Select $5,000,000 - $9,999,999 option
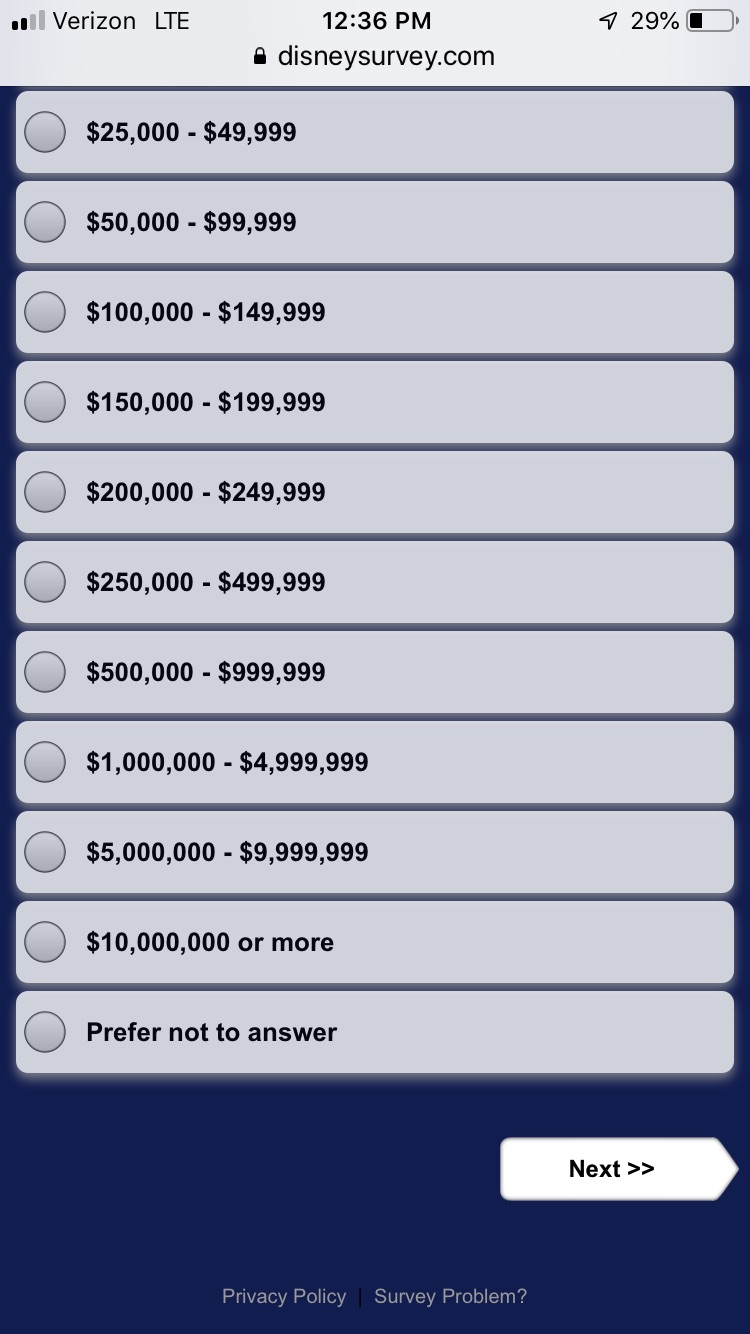The image size is (750, 1334). [x=45, y=852]
